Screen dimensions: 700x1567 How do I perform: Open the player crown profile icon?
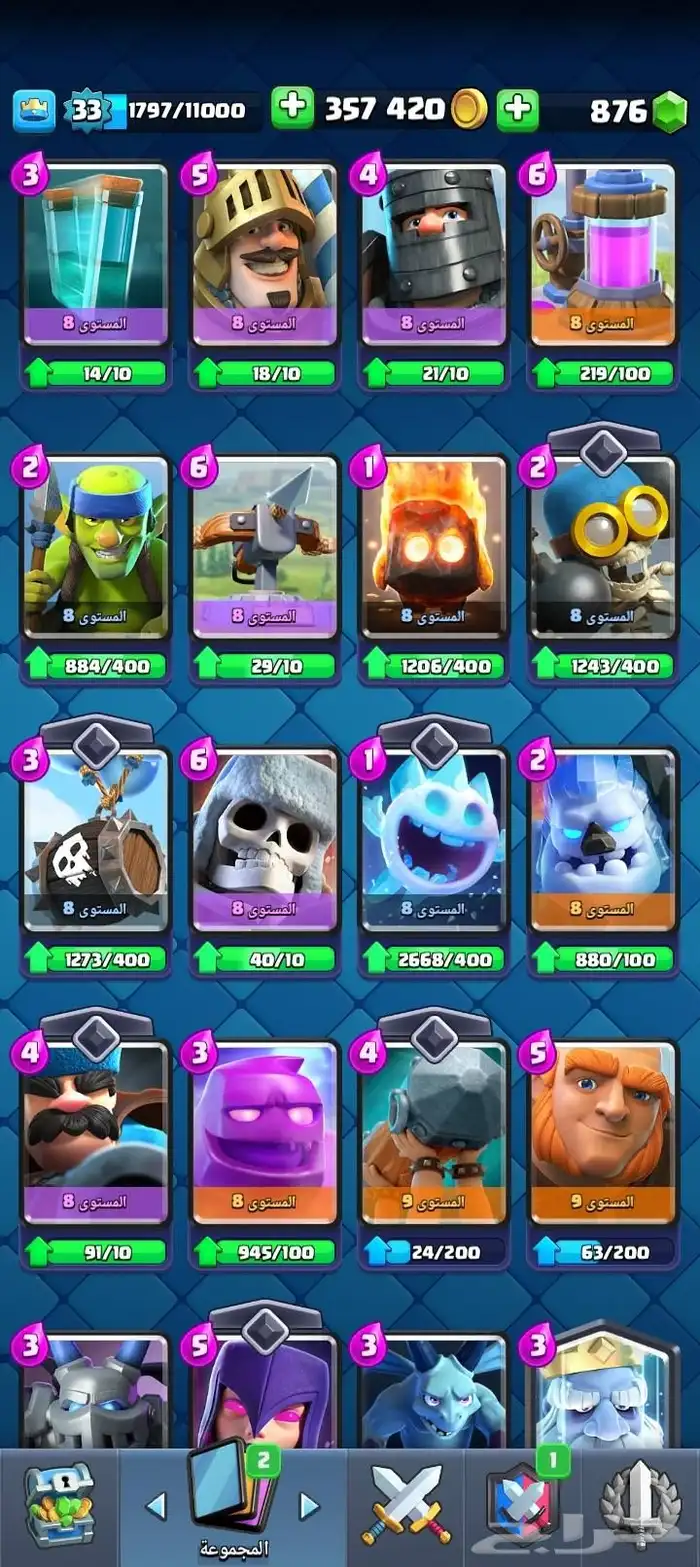(34, 110)
